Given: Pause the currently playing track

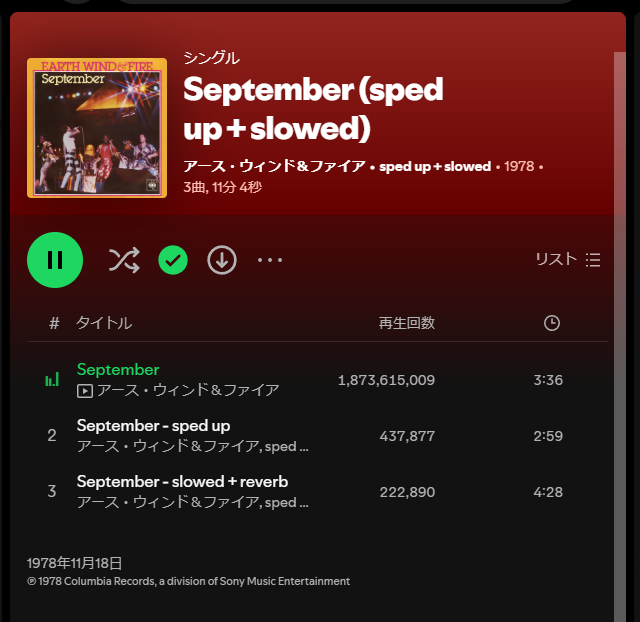Looking at the screenshot, I should point(55,260).
